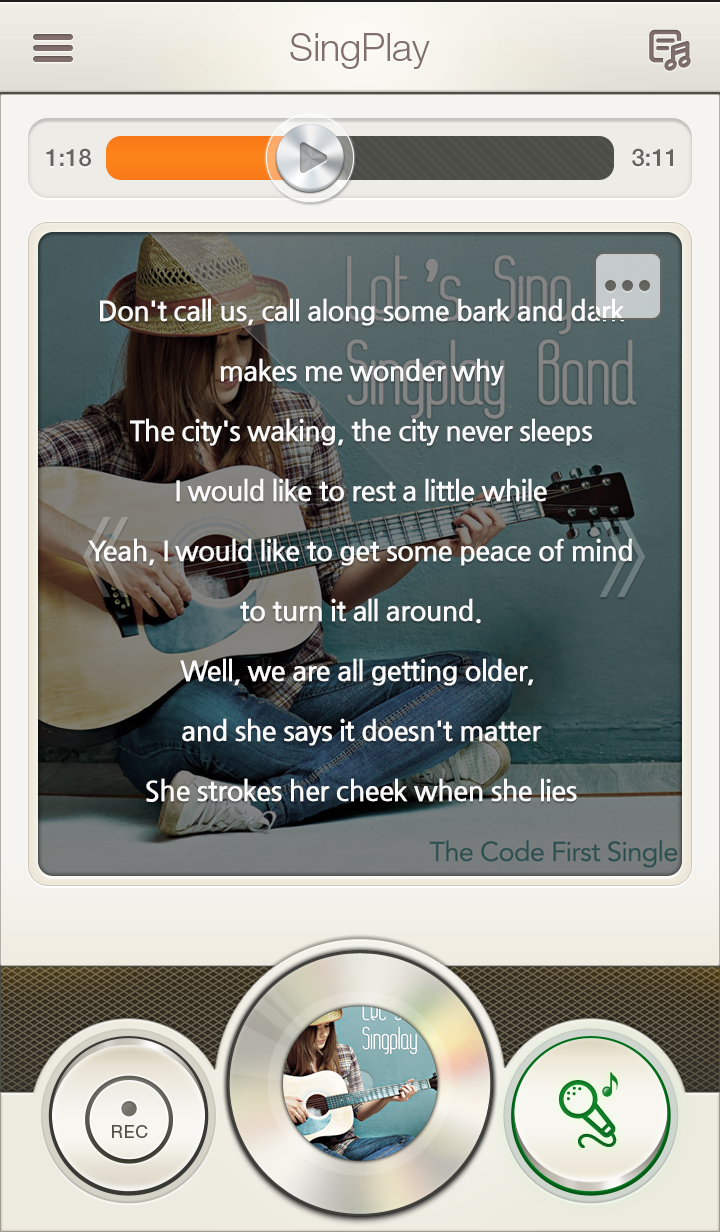Tap the play knob on the progress bar
720x1232 pixels.
click(x=311, y=158)
